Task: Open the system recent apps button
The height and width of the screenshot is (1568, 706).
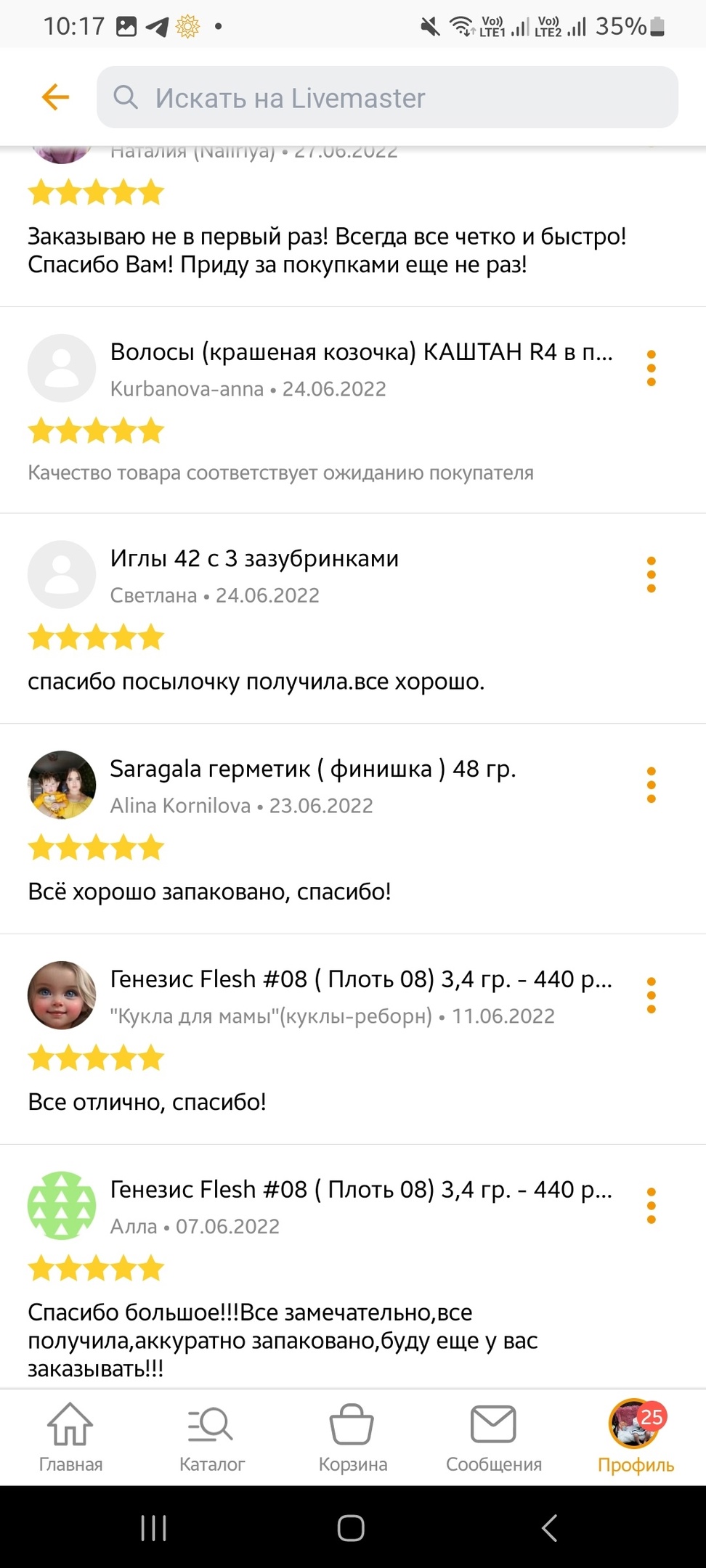Action: (153, 1528)
